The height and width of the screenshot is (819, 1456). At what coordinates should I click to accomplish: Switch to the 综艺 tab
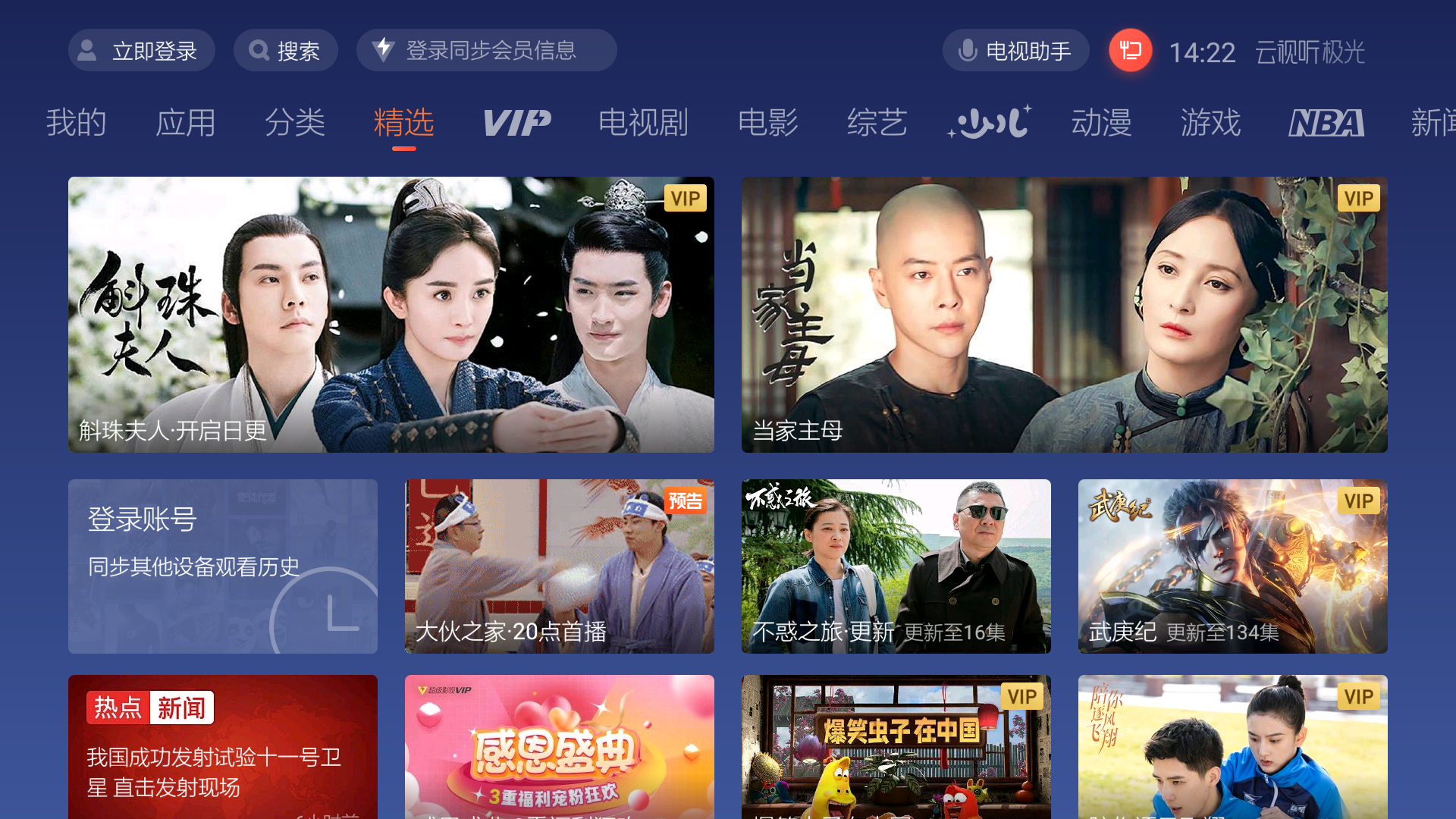[877, 123]
